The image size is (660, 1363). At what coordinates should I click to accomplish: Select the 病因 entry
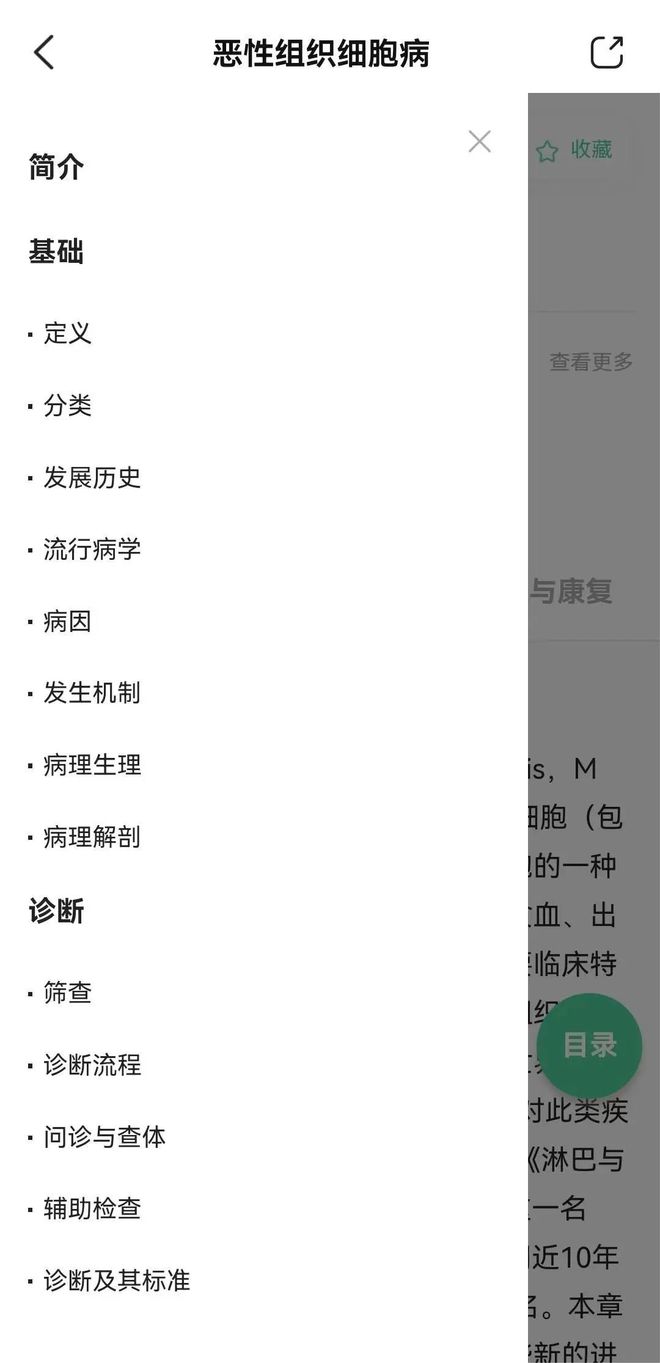coord(67,621)
